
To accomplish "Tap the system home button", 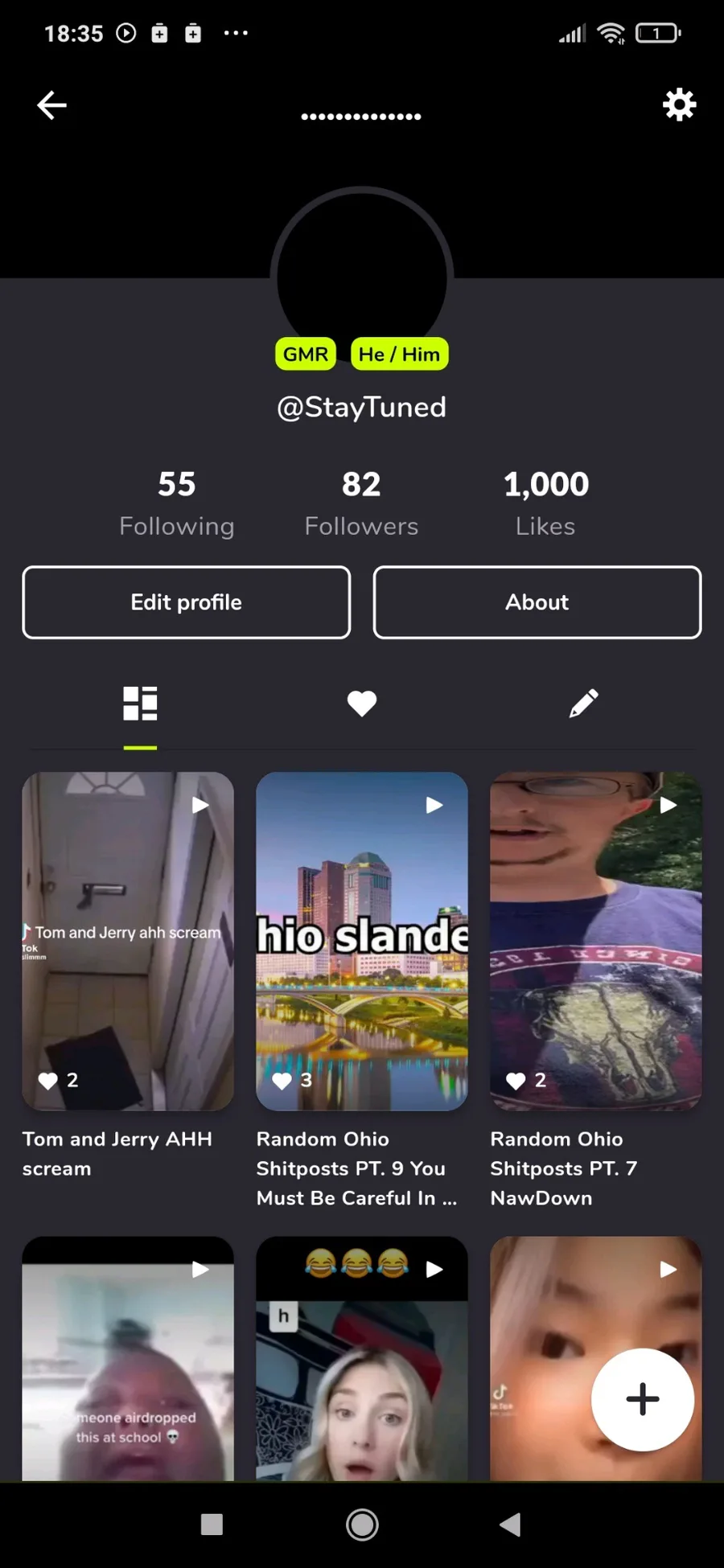I will tap(362, 1525).
